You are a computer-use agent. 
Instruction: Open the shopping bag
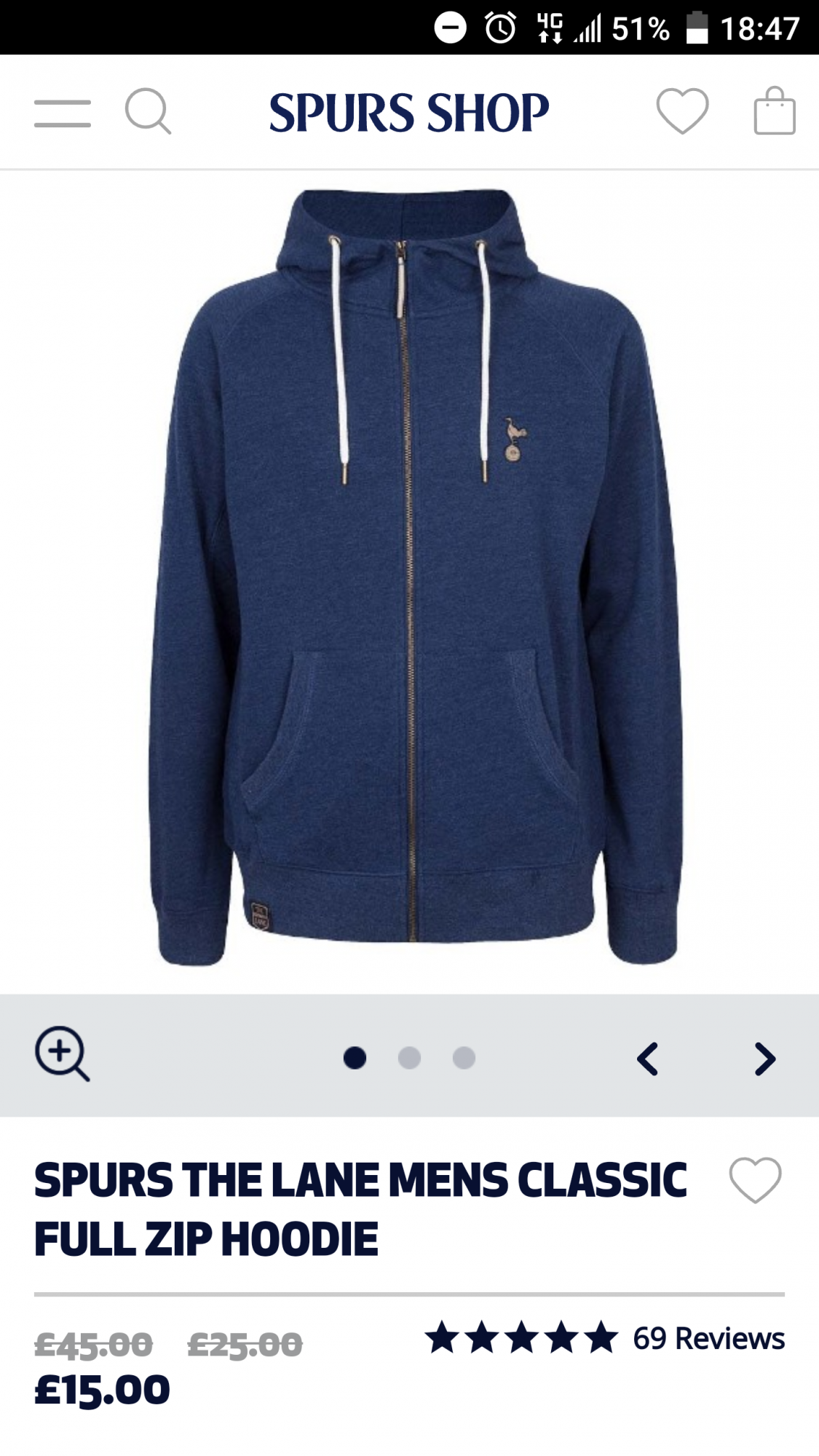pyautogui.click(x=774, y=111)
